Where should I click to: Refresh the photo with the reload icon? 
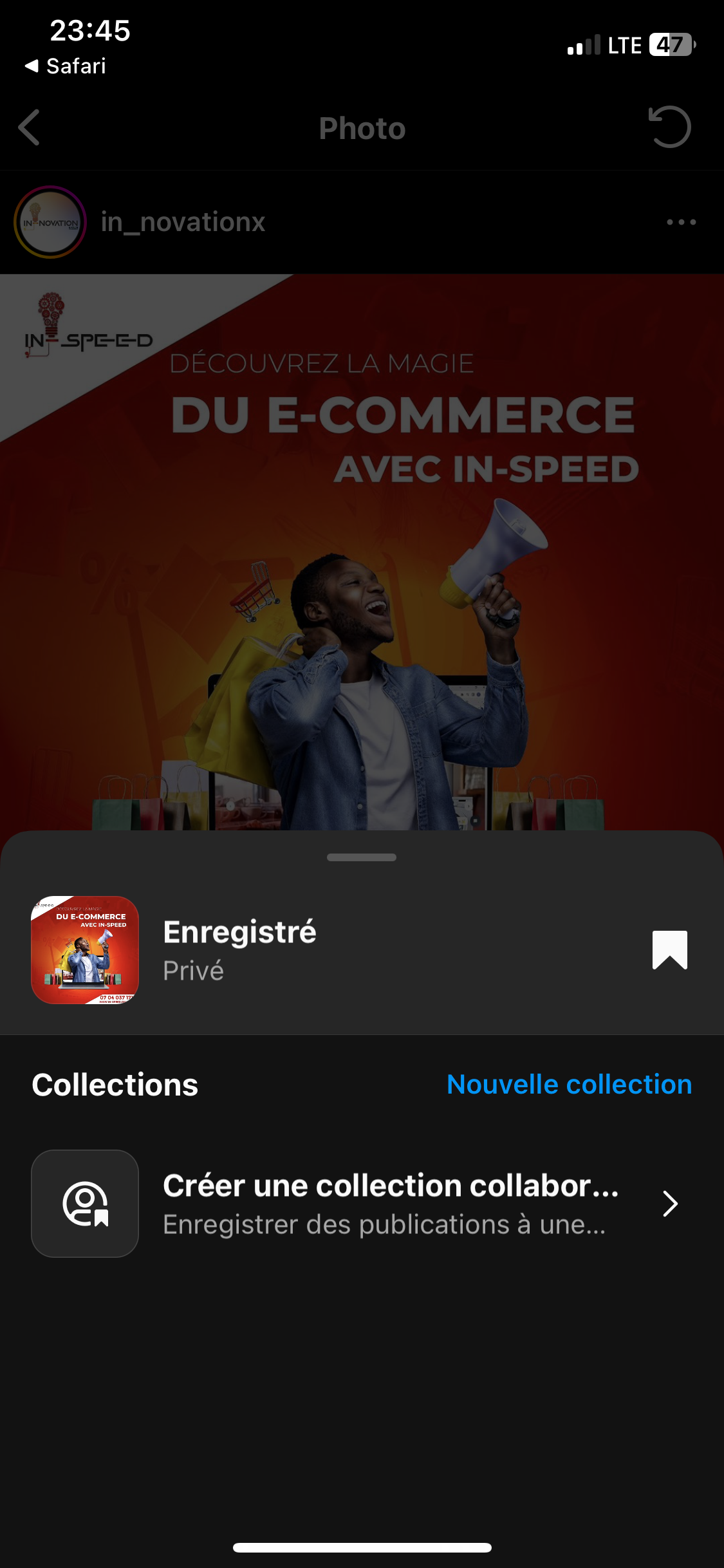coord(669,127)
